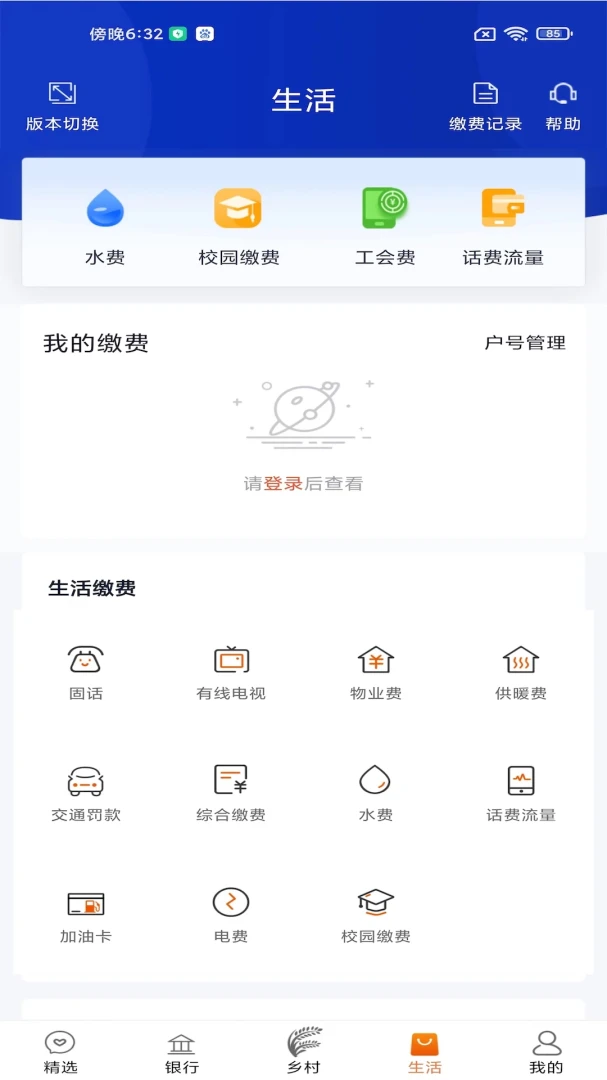Switch to the 银行 tab
Viewport: 607px width, 1080px height.
[x=181, y=1052]
